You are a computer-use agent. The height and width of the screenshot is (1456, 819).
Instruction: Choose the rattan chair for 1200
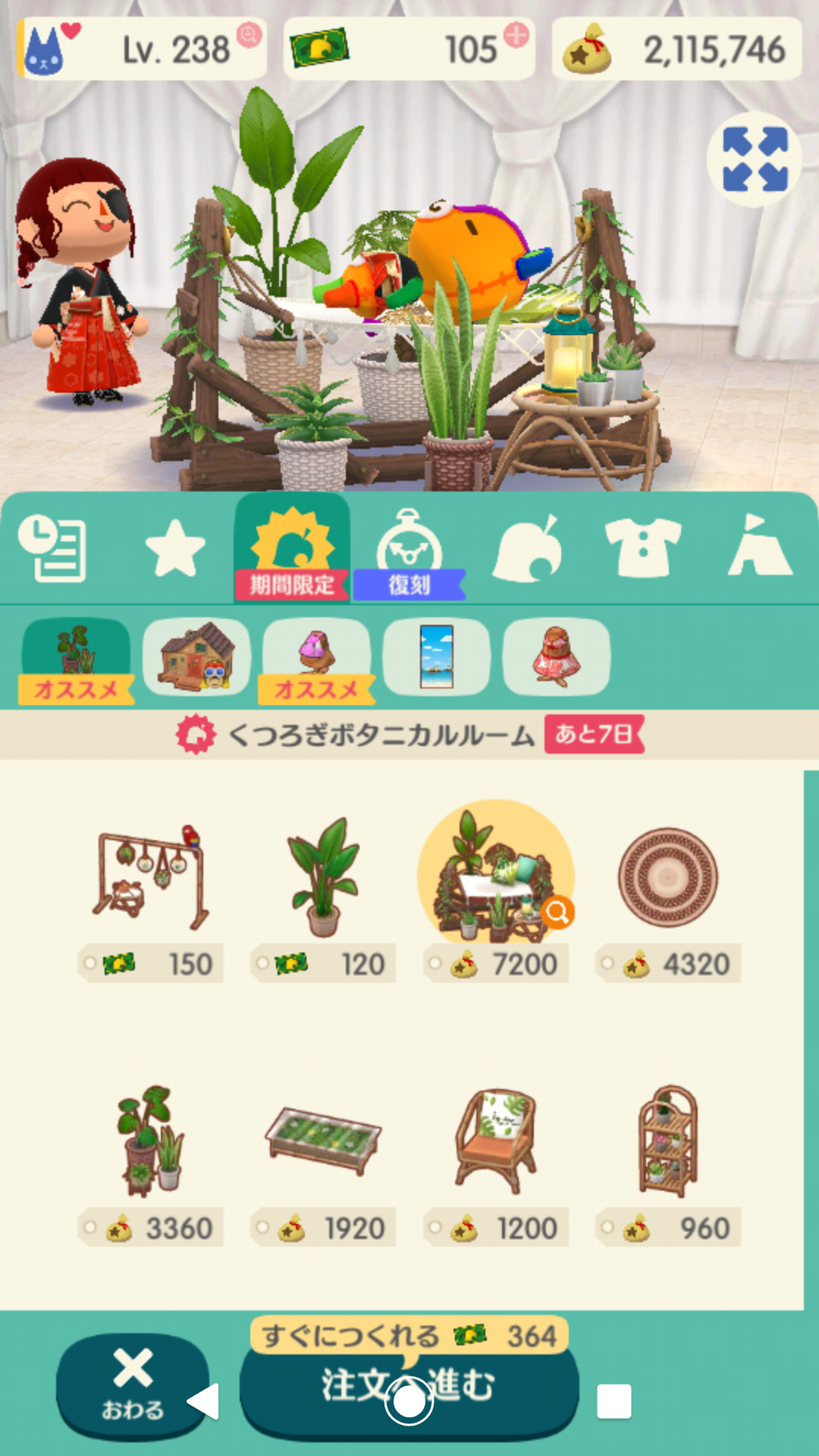pos(496,1141)
